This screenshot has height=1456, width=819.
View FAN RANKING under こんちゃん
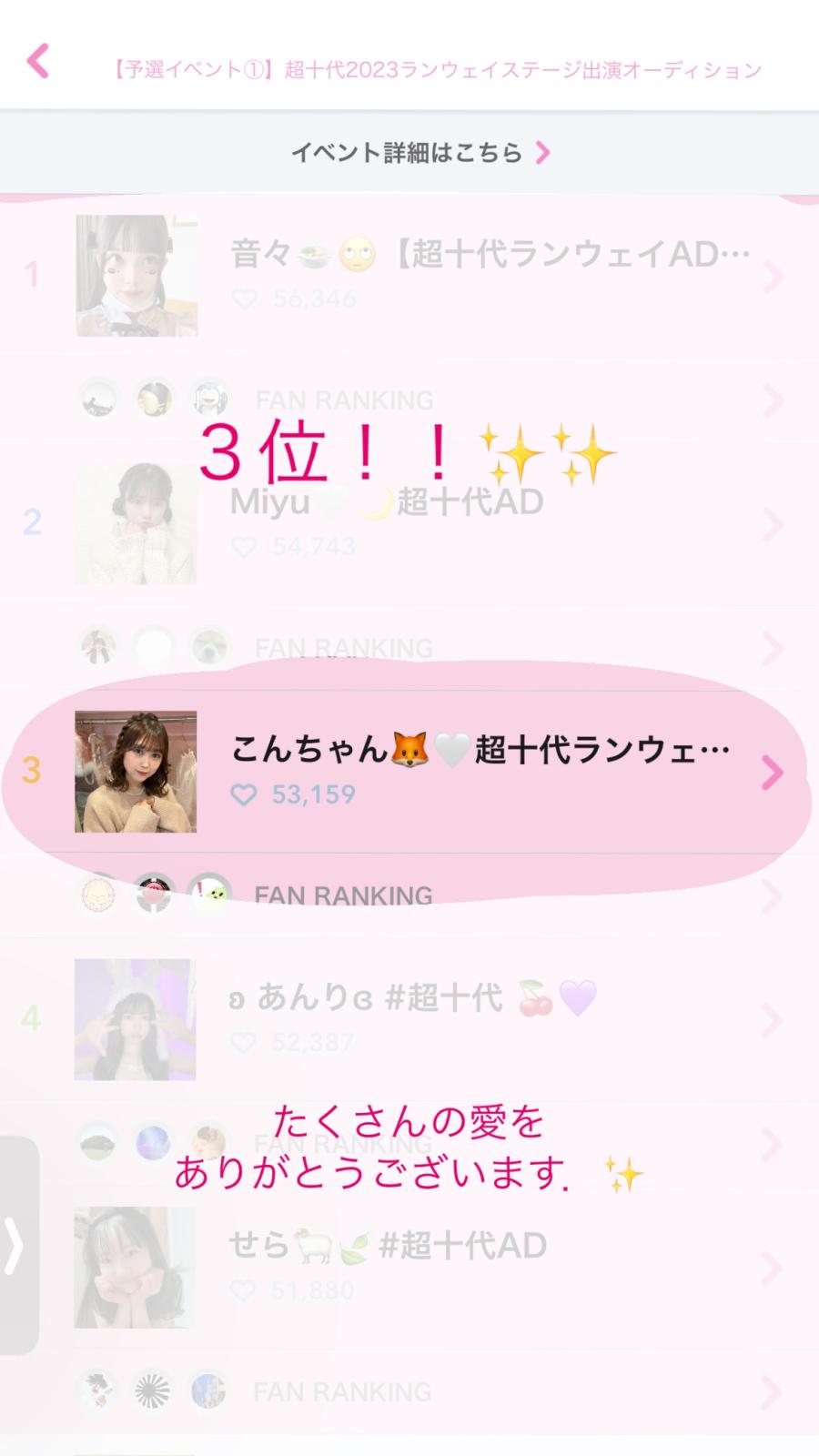coord(344,895)
